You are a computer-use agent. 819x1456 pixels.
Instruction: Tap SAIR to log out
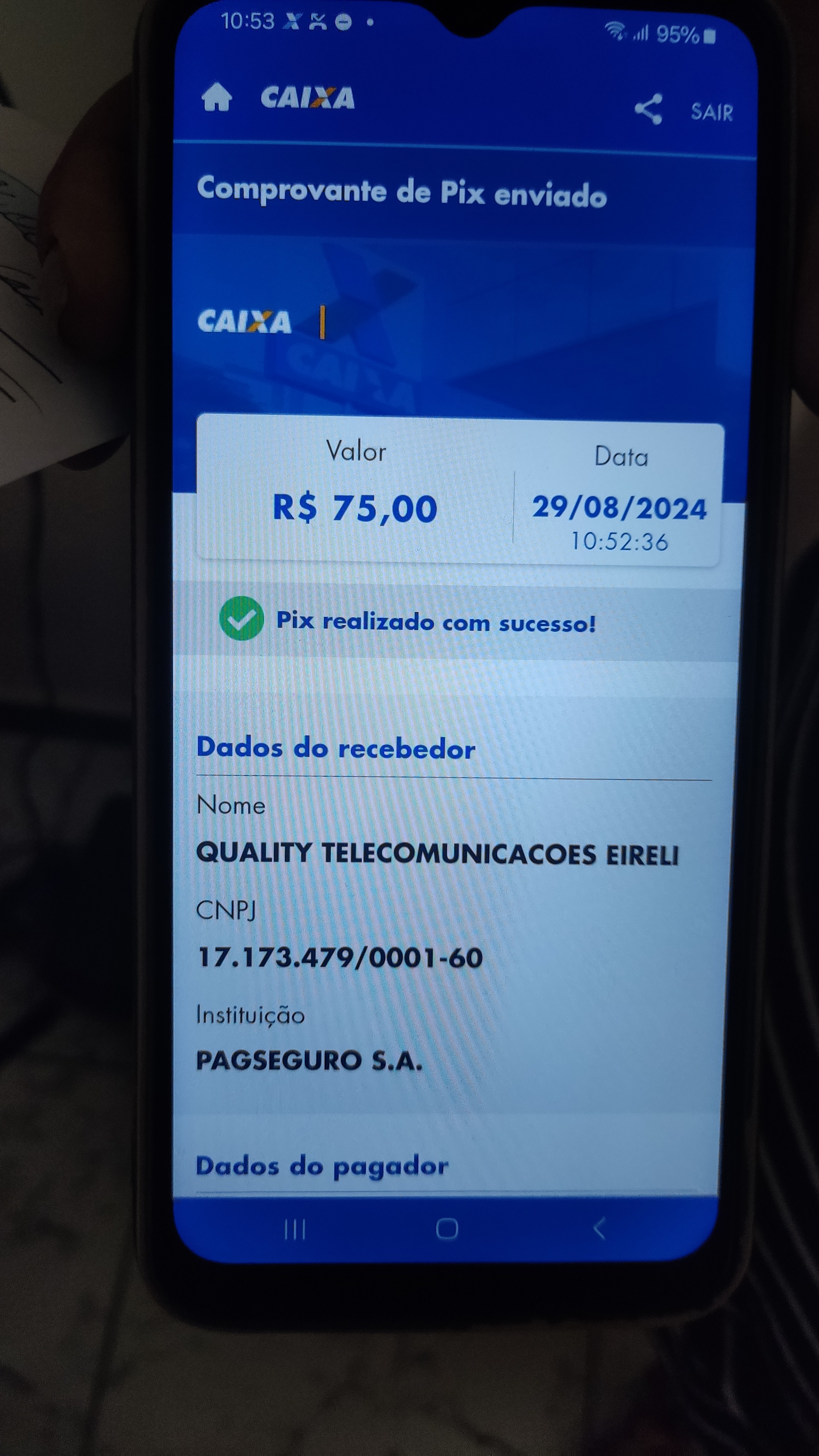712,112
